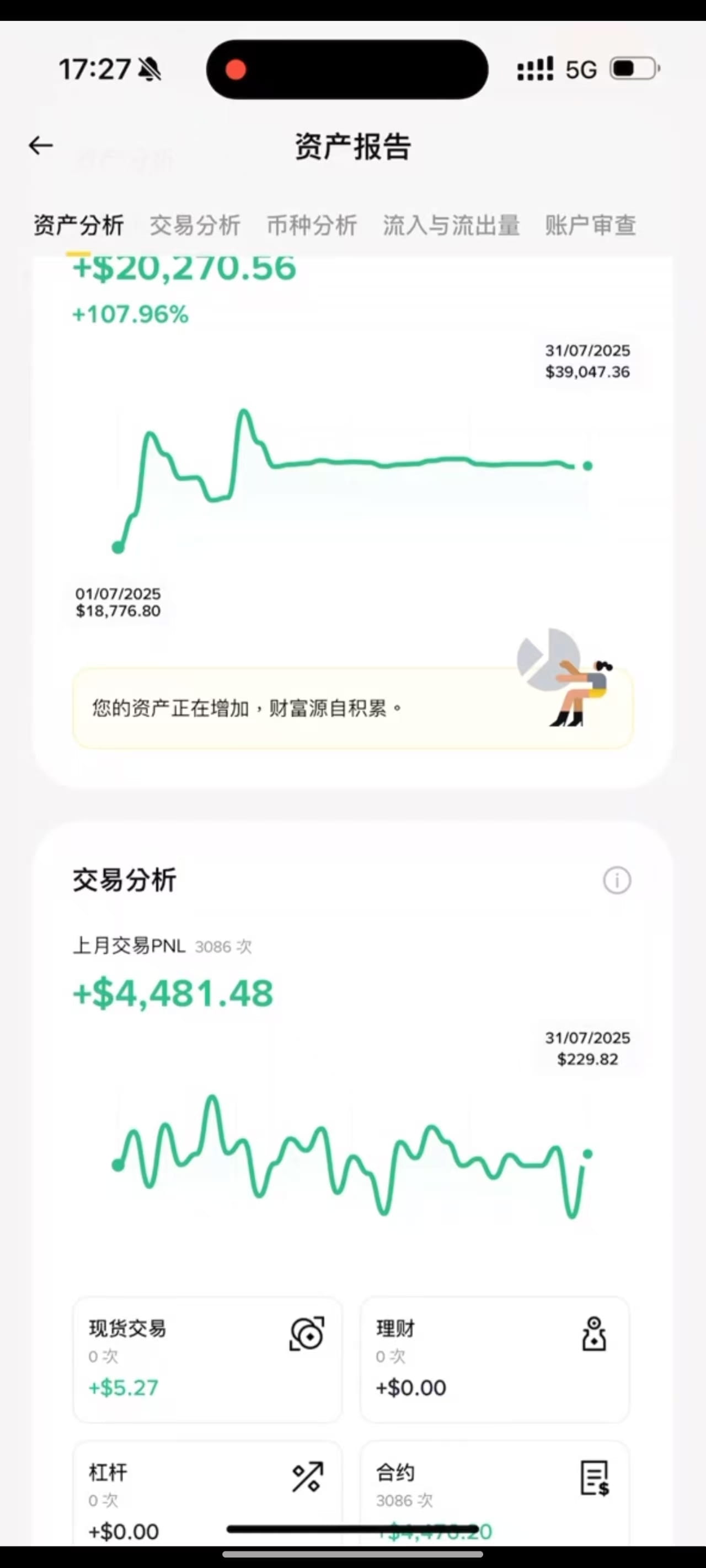Switch to the 流入与流出量 tab
This screenshot has height=1568, width=706.
click(x=451, y=225)
